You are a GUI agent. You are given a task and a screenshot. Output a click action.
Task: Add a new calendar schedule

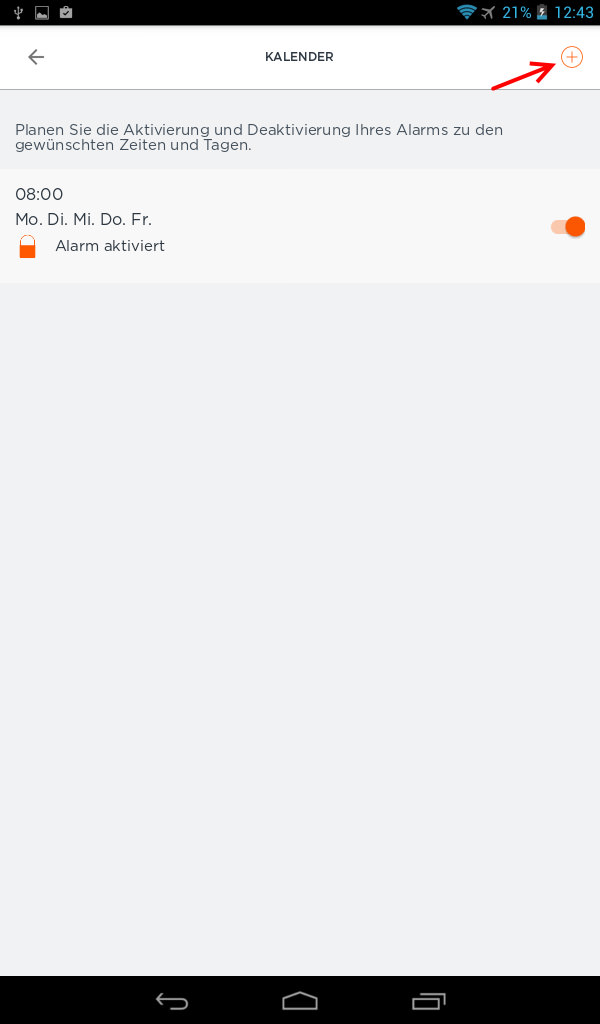click(571, 57)
